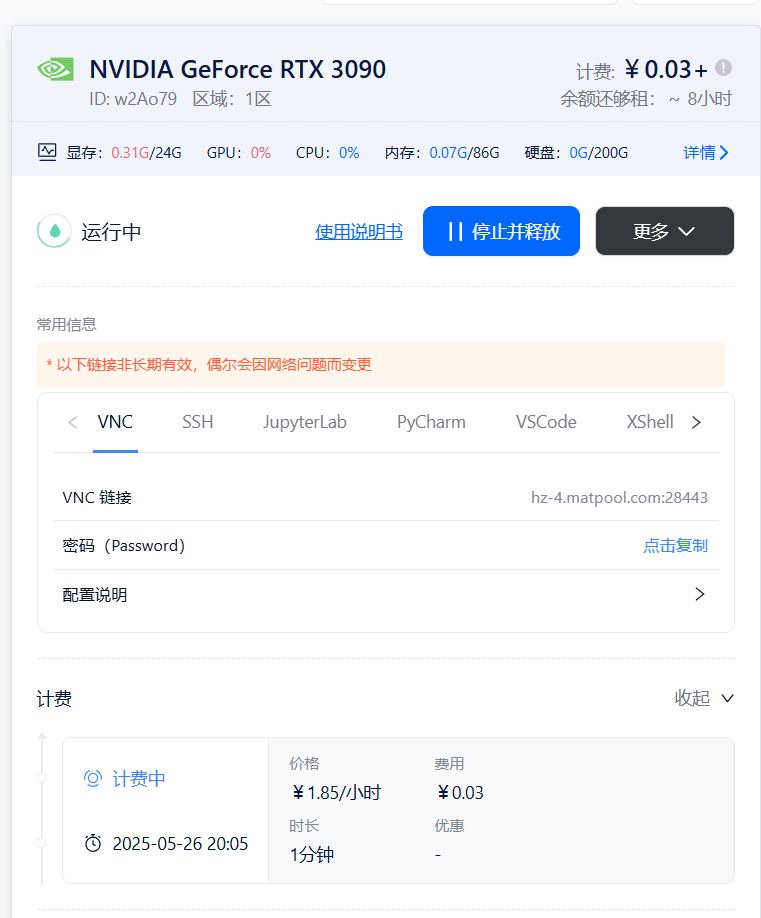Expand the 更多 dropdown
This screenshot has width=761, height=918.
(664, 231)
